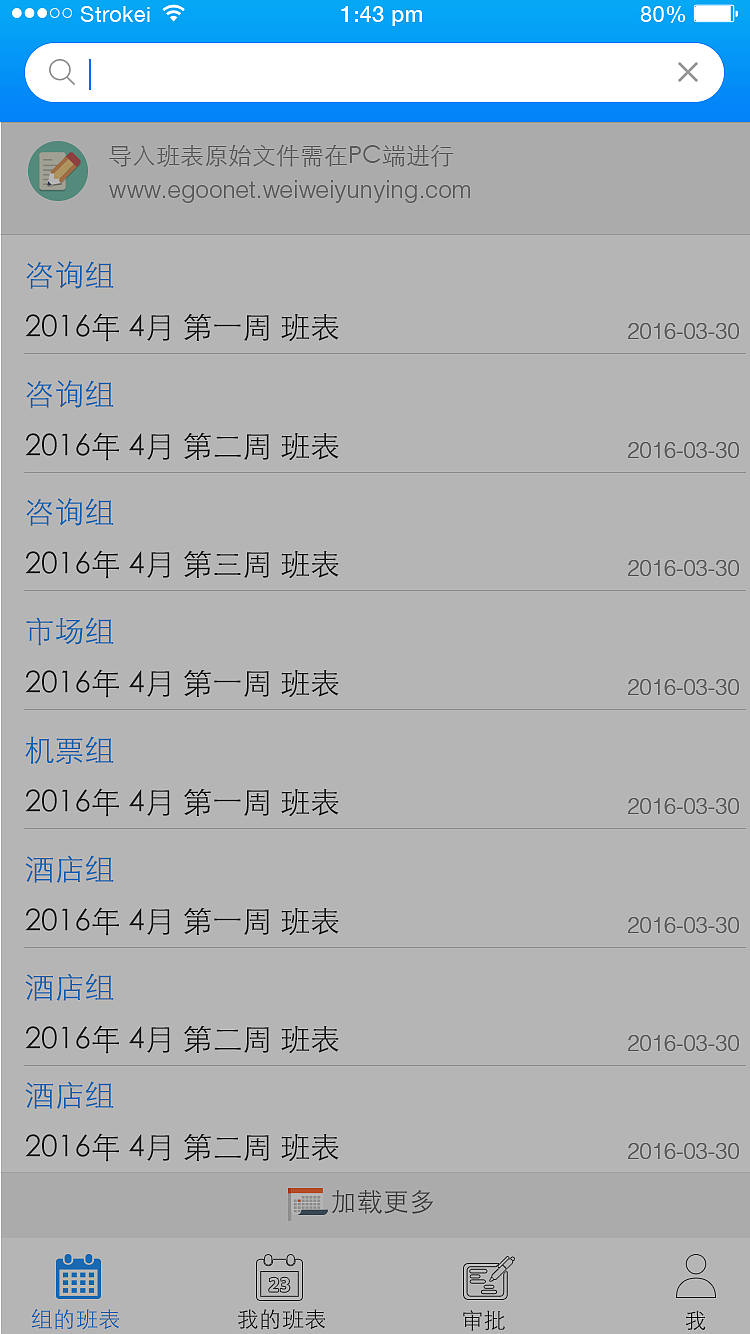Select the 咨询组 group label
Viewport: 750px width, 1334px height.
click(x=69, y=276)
